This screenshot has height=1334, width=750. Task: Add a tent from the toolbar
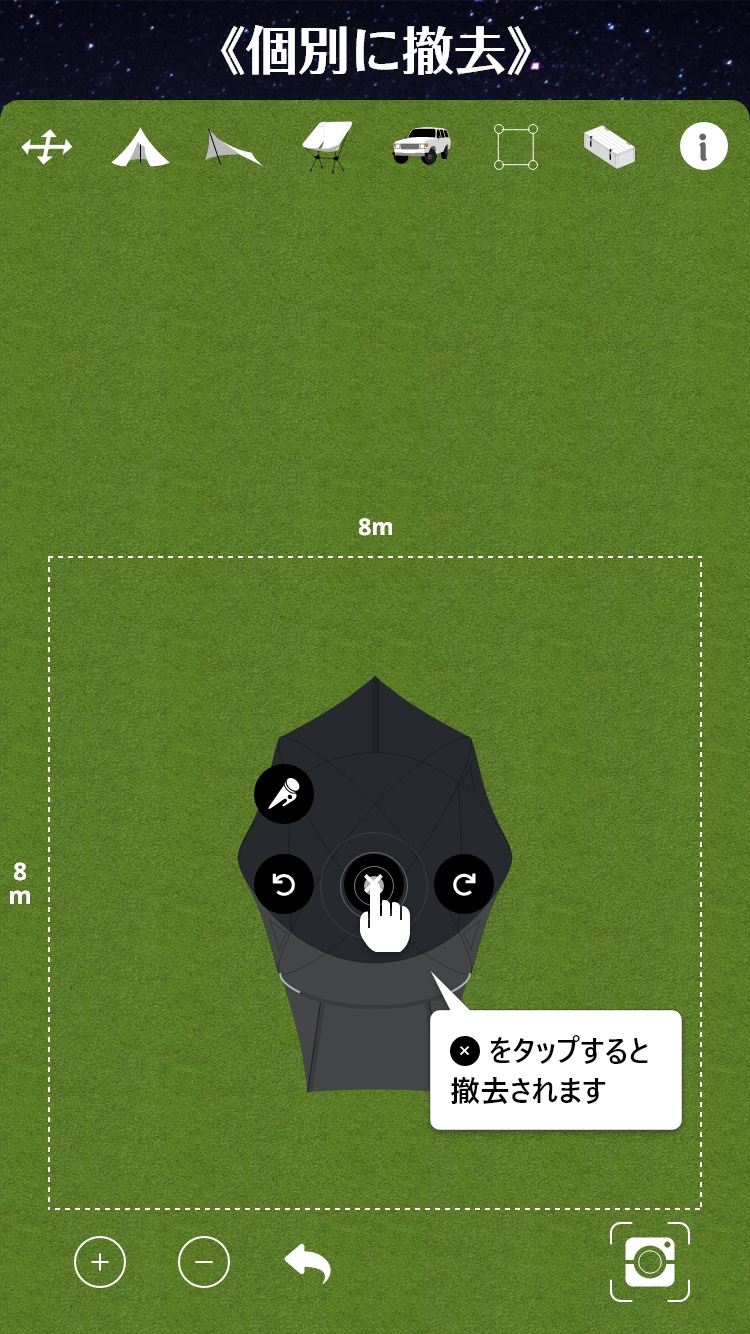[140, 148]
